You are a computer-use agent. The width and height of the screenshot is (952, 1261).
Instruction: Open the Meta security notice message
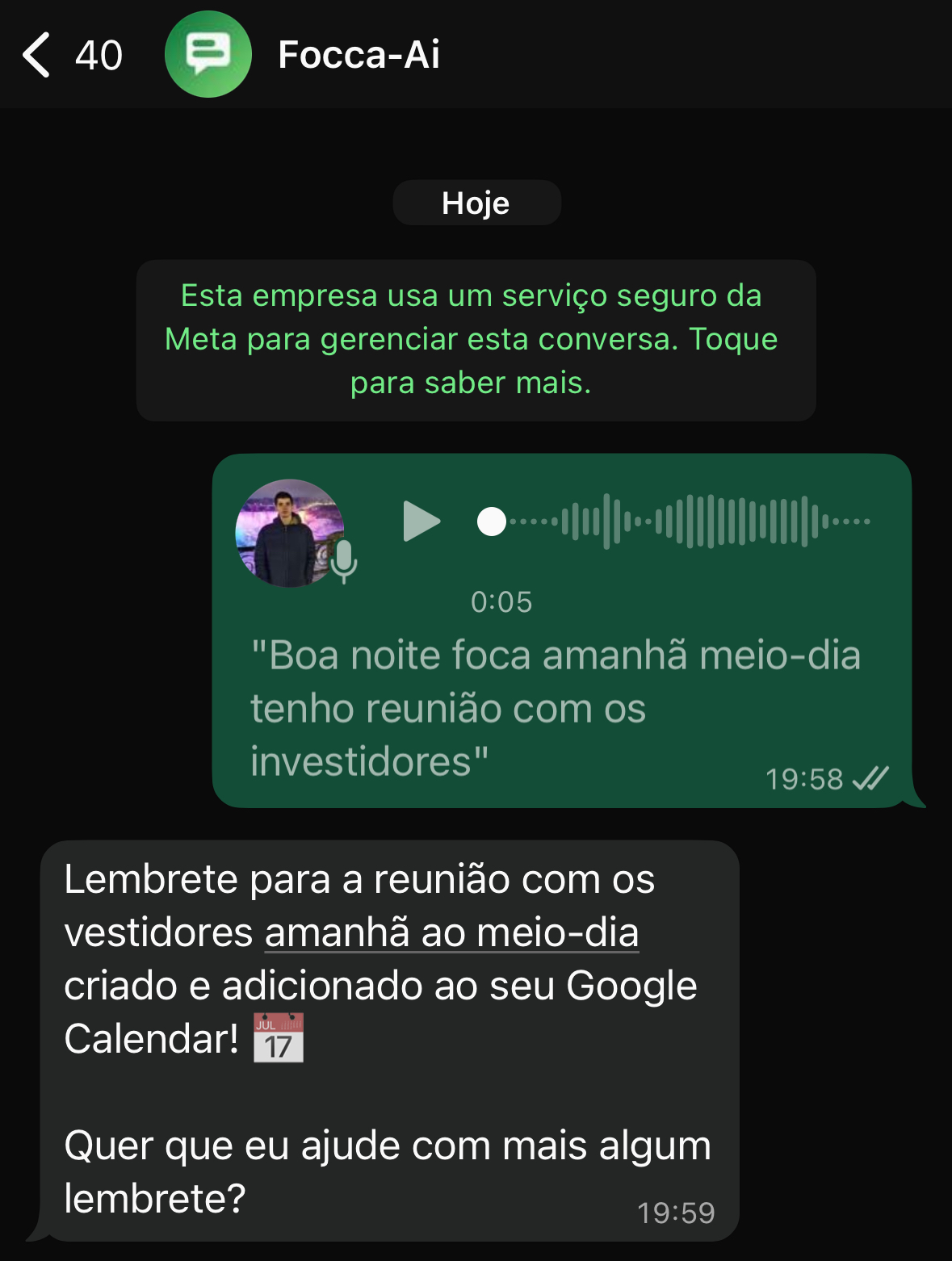pyautogui.click(x=476, y=339)
